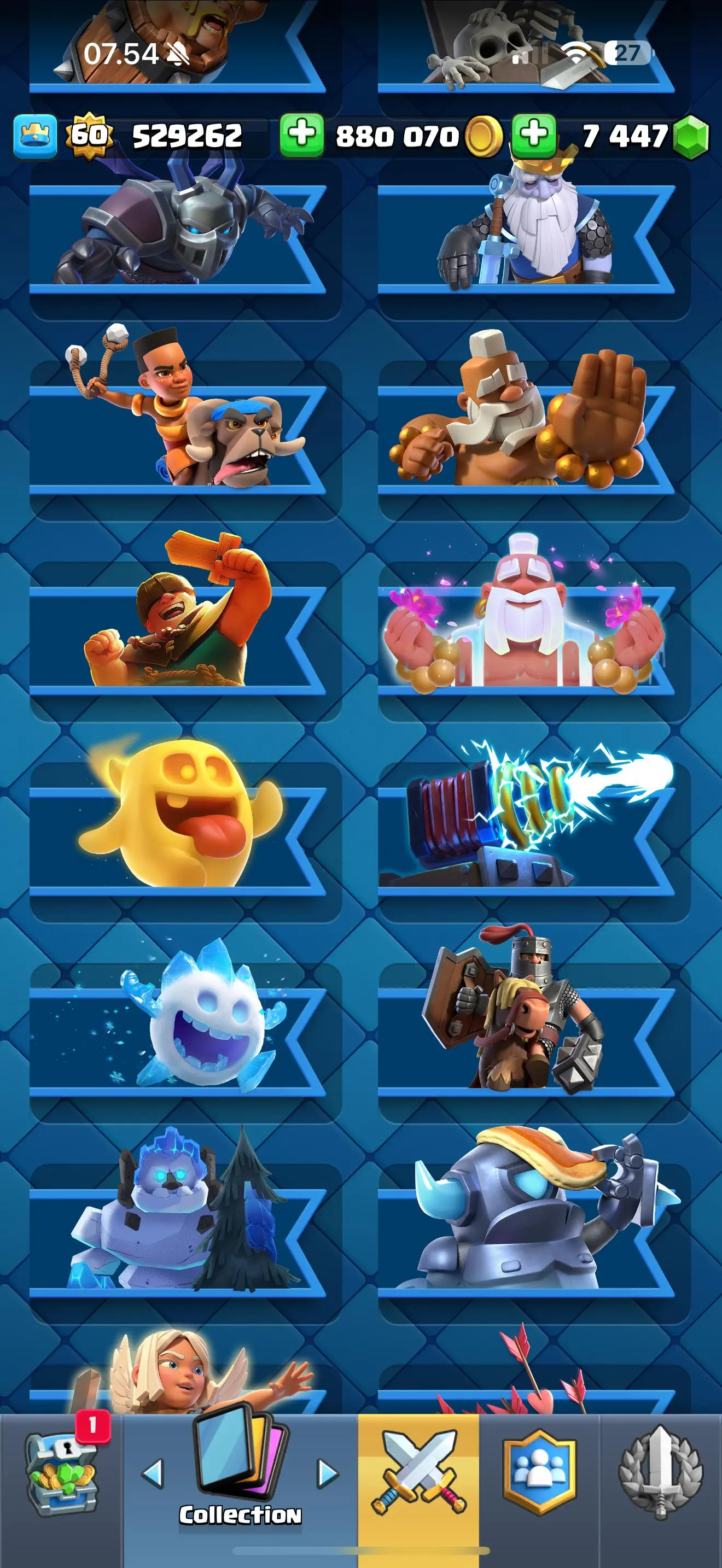
Task: Tap the right arrow beside Collection
Action: [328, 1473]
